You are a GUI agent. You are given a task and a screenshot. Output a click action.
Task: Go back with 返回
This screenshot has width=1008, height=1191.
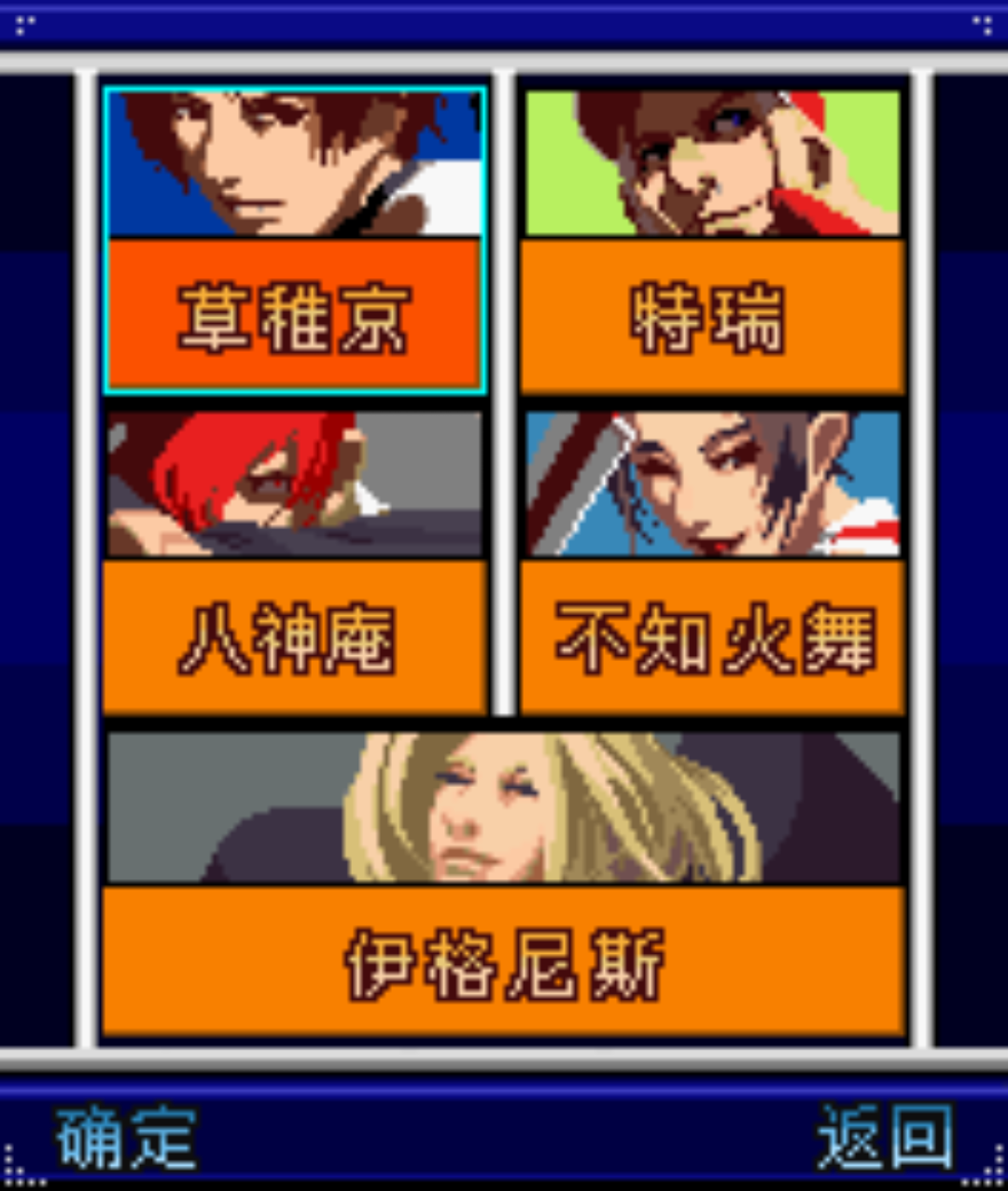click(885, 1138)
